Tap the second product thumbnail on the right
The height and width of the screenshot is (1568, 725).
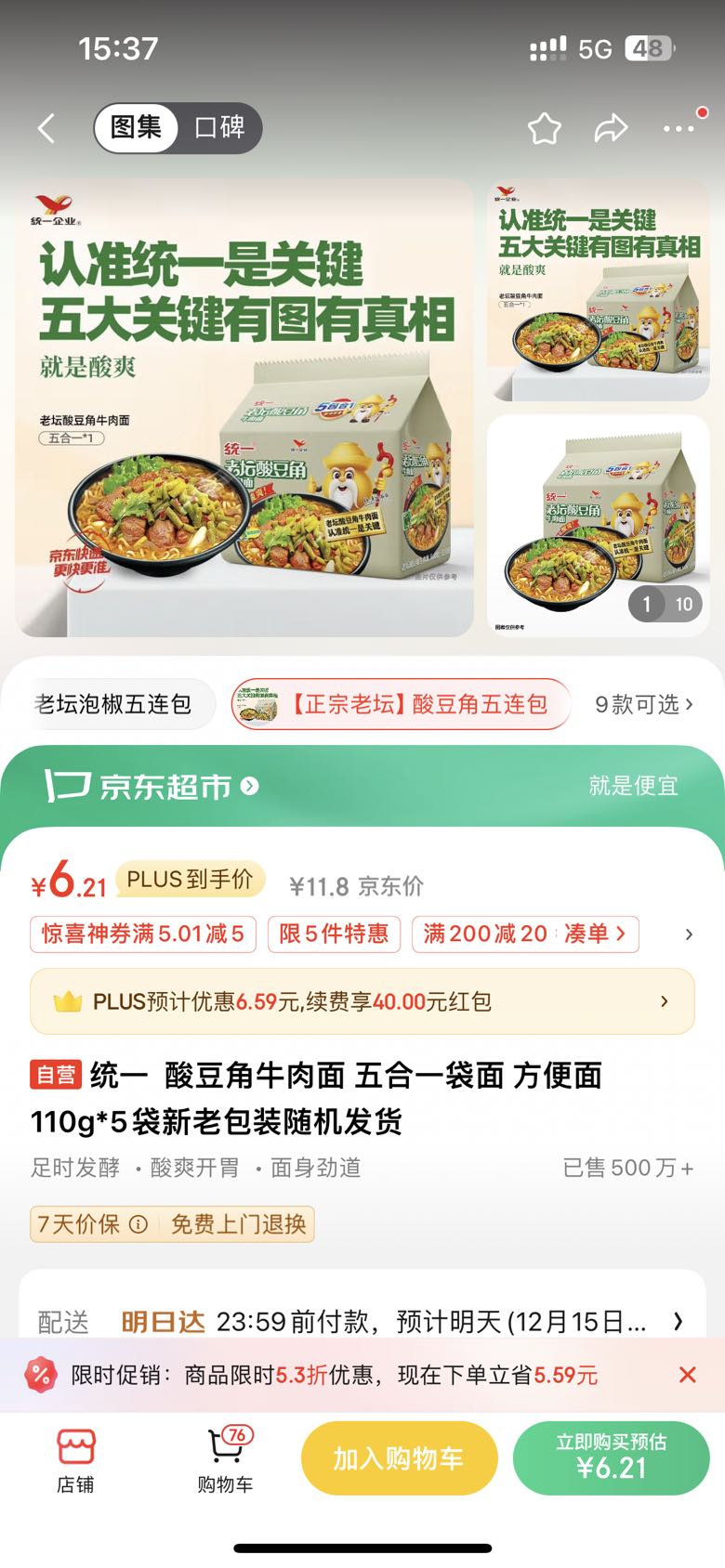[x=599, y=526]
